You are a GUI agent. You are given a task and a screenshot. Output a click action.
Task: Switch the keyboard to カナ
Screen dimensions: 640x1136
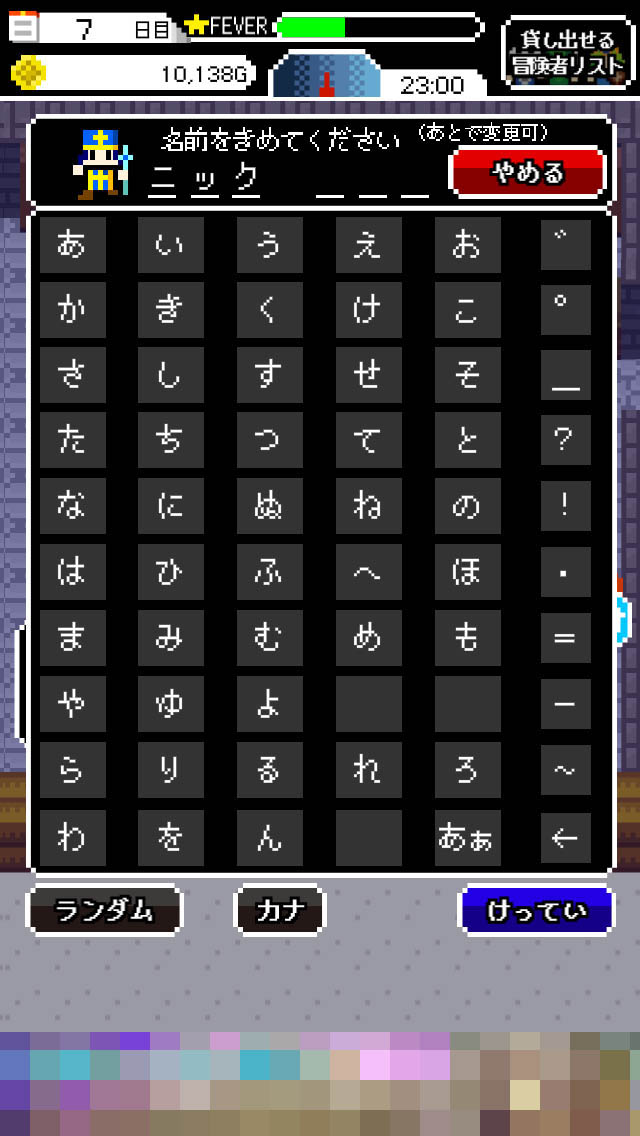click(280, 911)
